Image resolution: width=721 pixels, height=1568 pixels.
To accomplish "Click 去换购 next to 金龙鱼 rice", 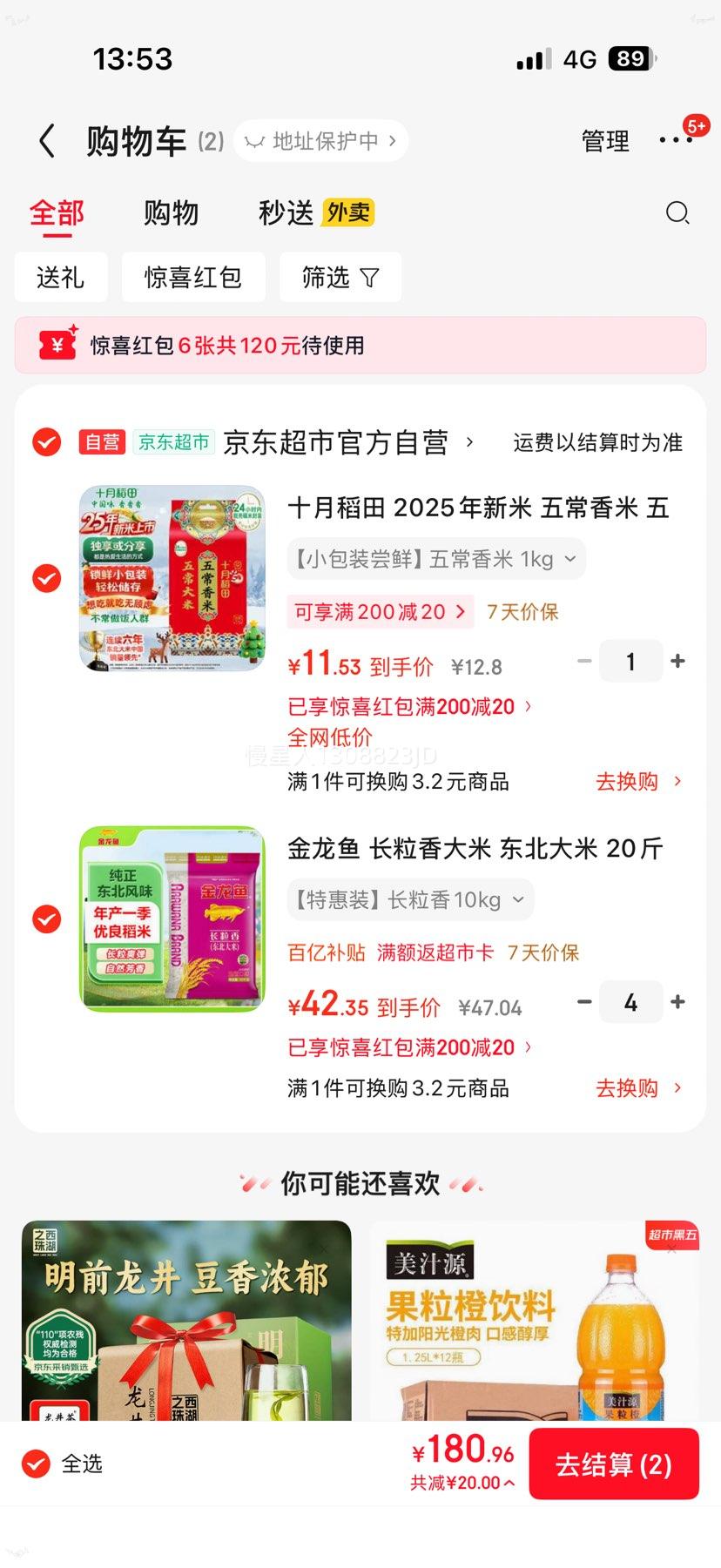I will pos(626,1087).
